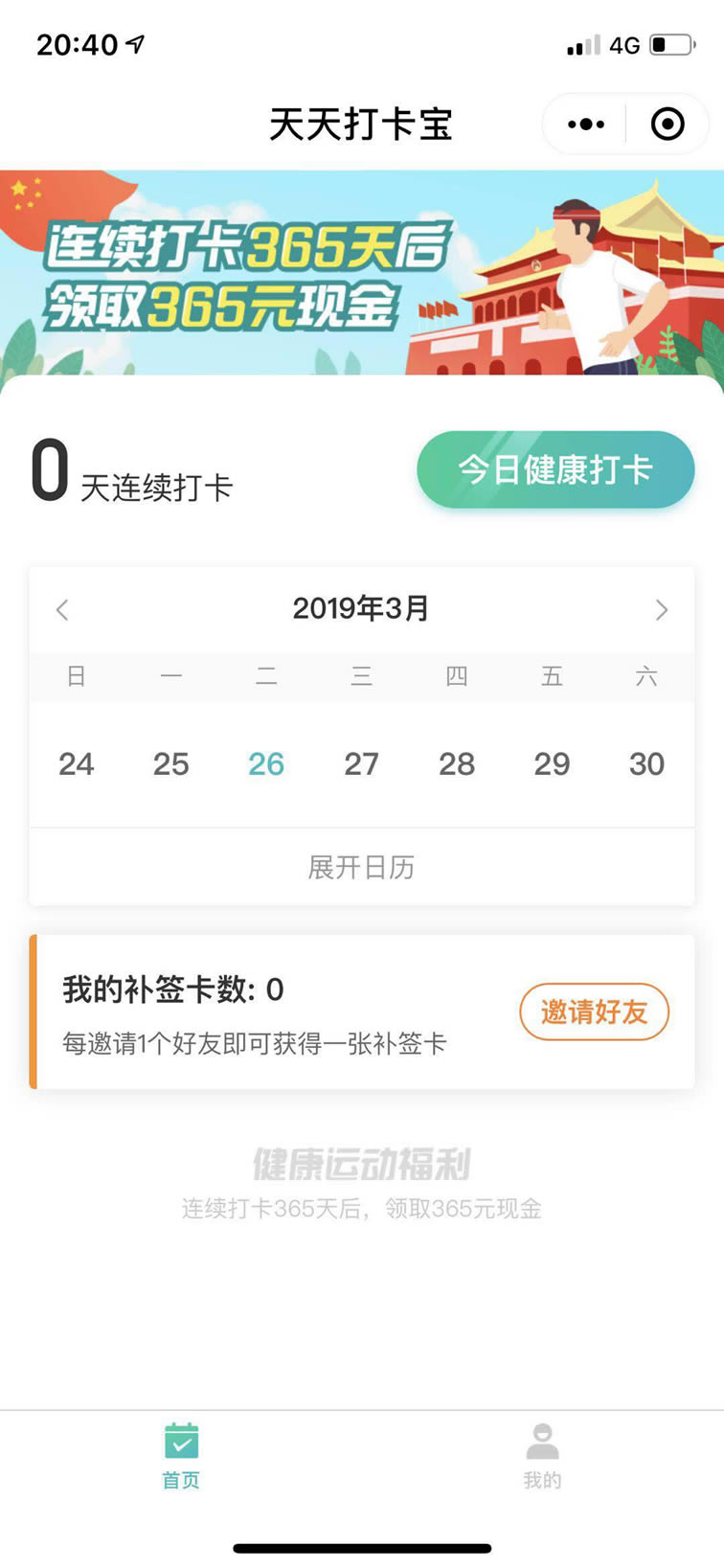Select date 28 in the calendar
The height and width of the screenshot is (1568, 724).
[x=457, y=764]
